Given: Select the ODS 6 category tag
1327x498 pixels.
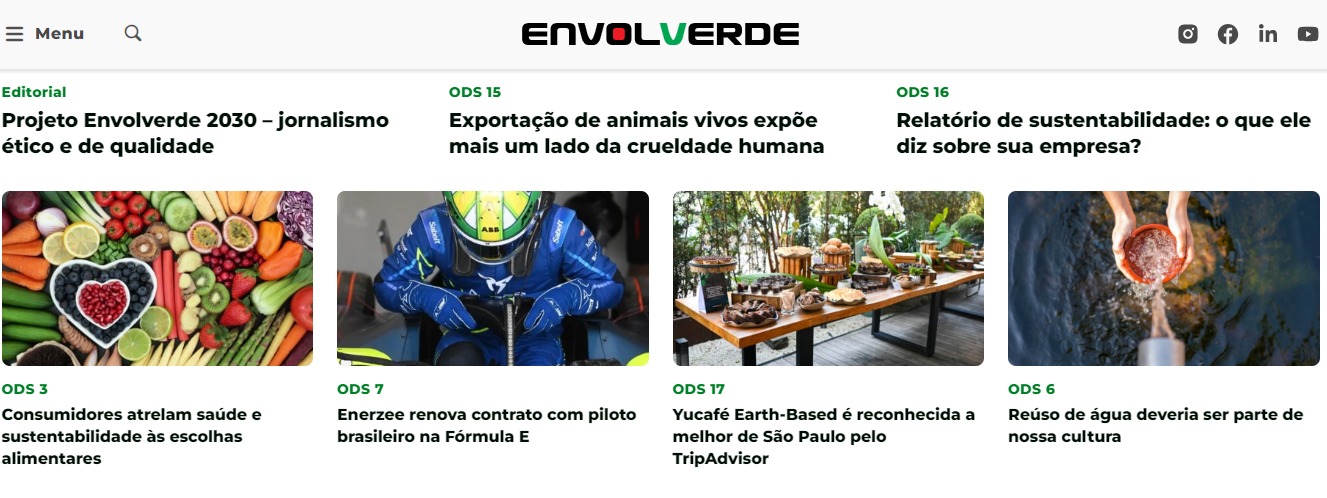Looking at the screenshot, I should 1031,389.
